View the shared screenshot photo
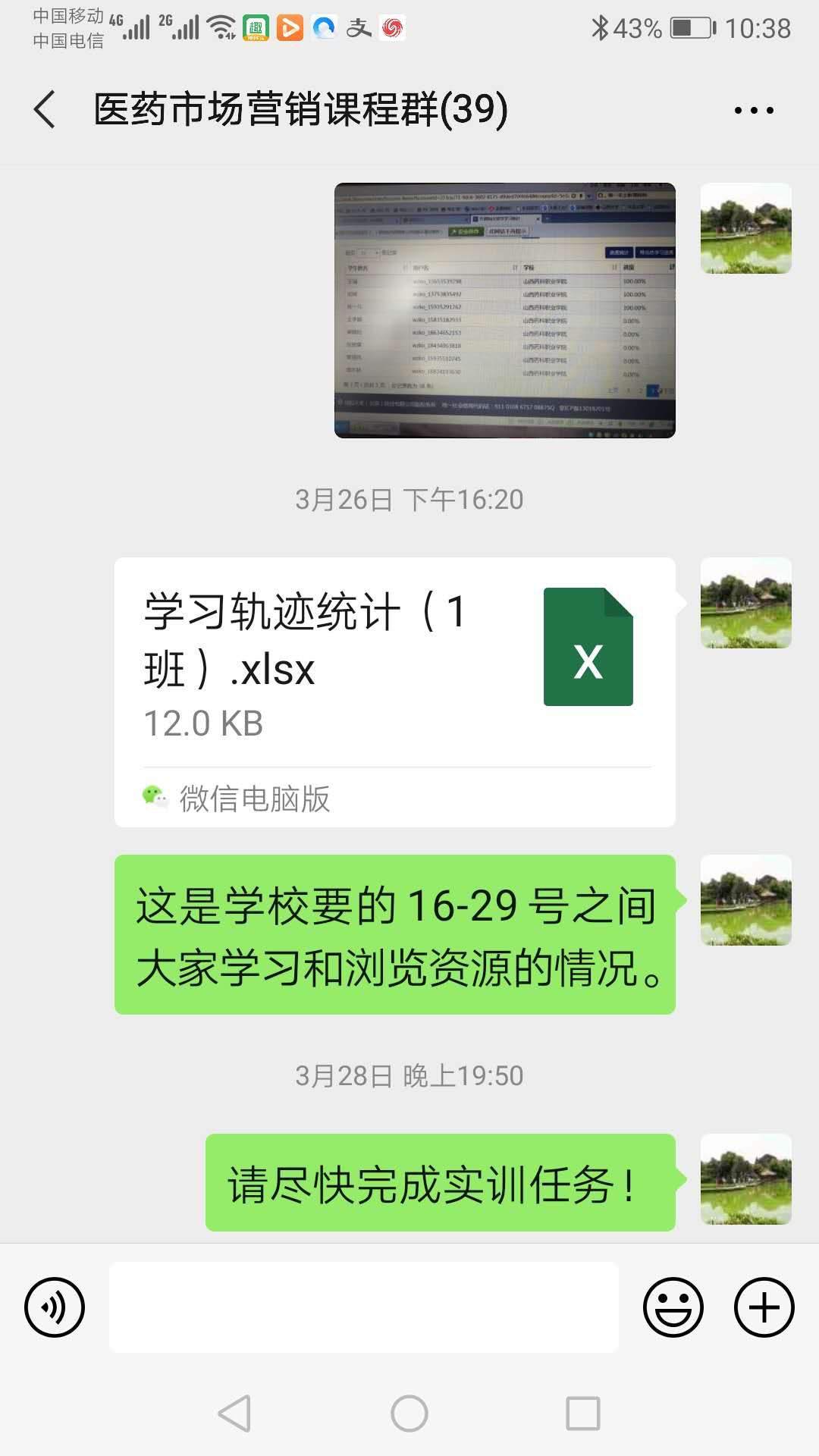This screenshot has height=1456, width=819. point(505,310)
